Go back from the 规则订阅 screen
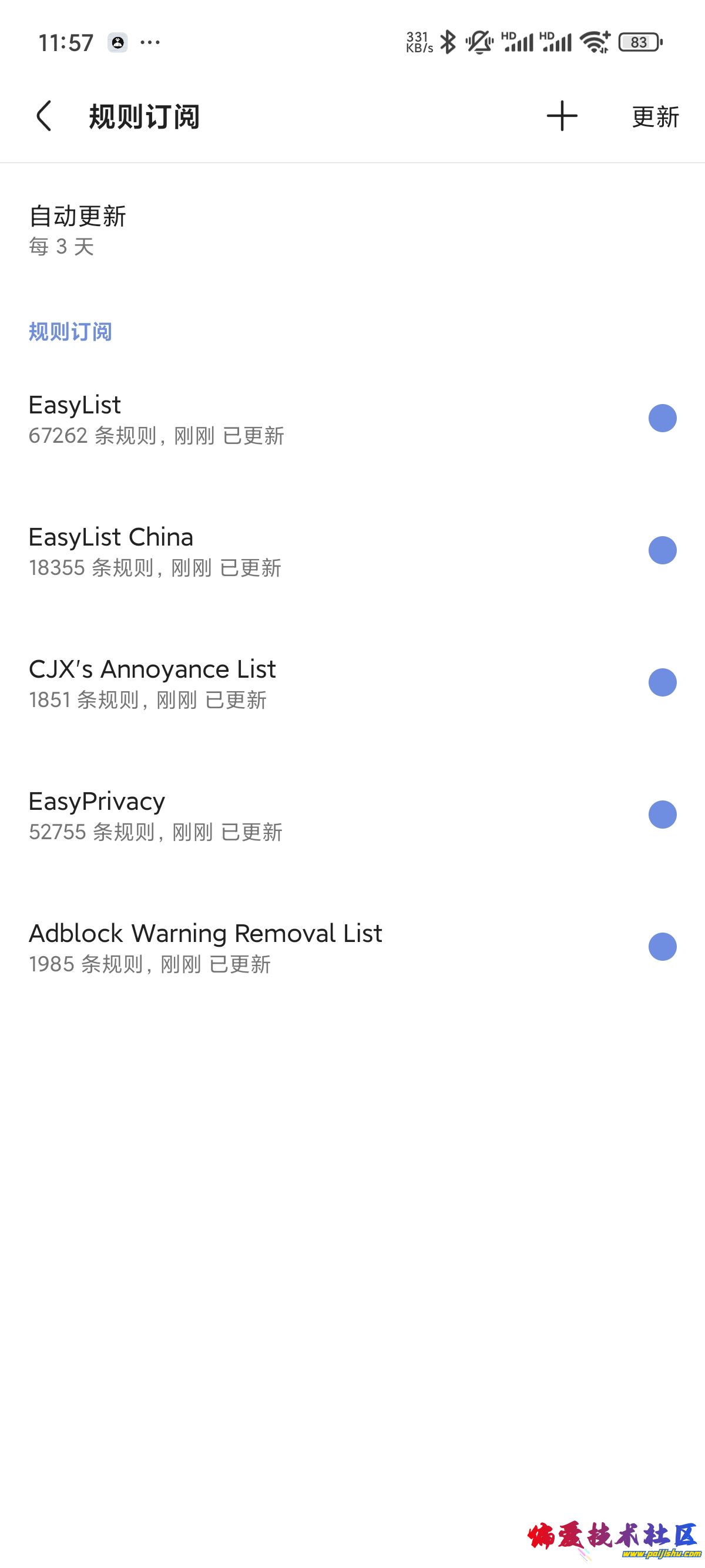Image resolution: width=705 pixels, height=1568 pixels. (x=44, y=116)
